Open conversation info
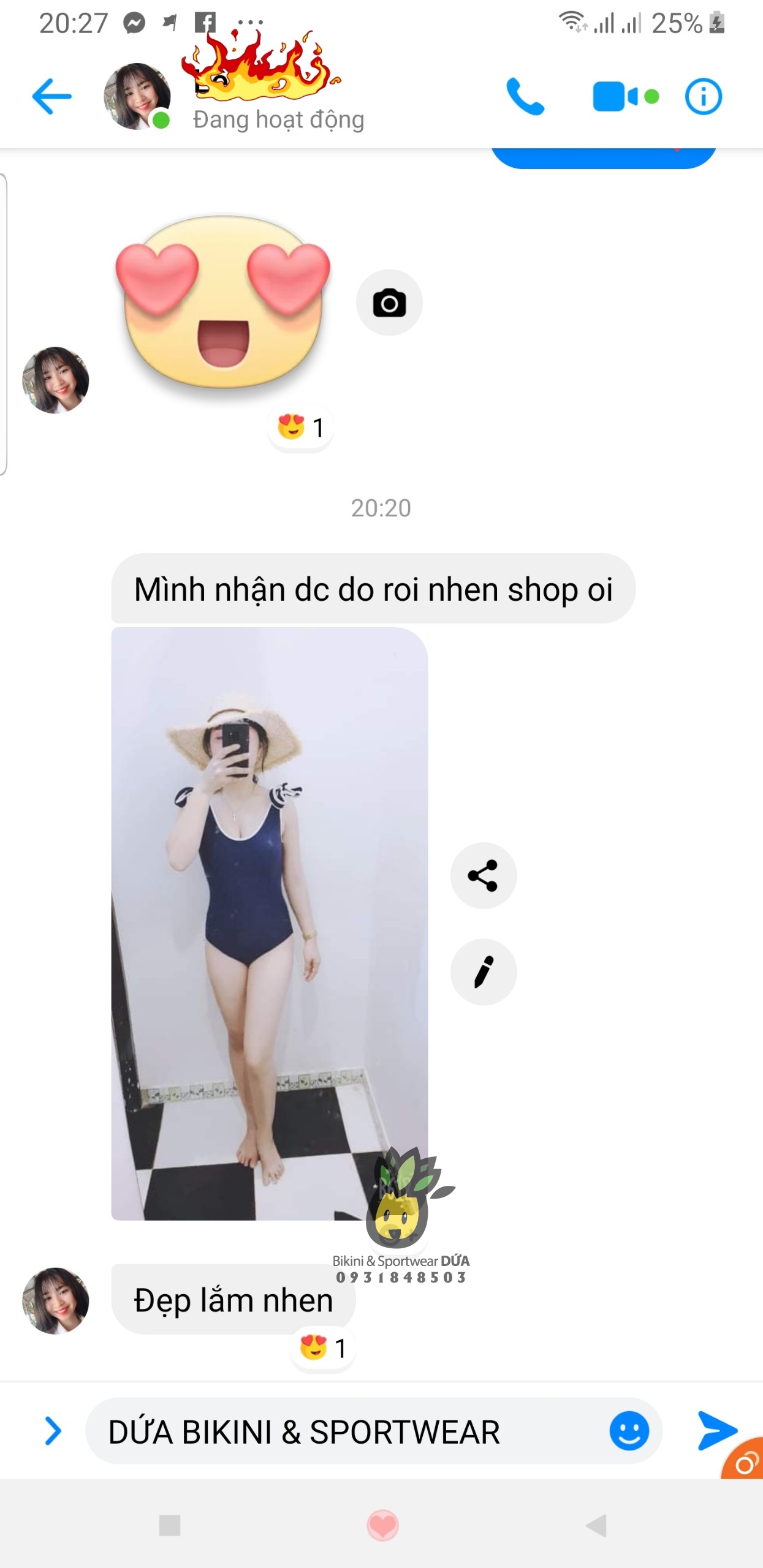Viewport: 763px width, 1568px height. click(703, 97)
